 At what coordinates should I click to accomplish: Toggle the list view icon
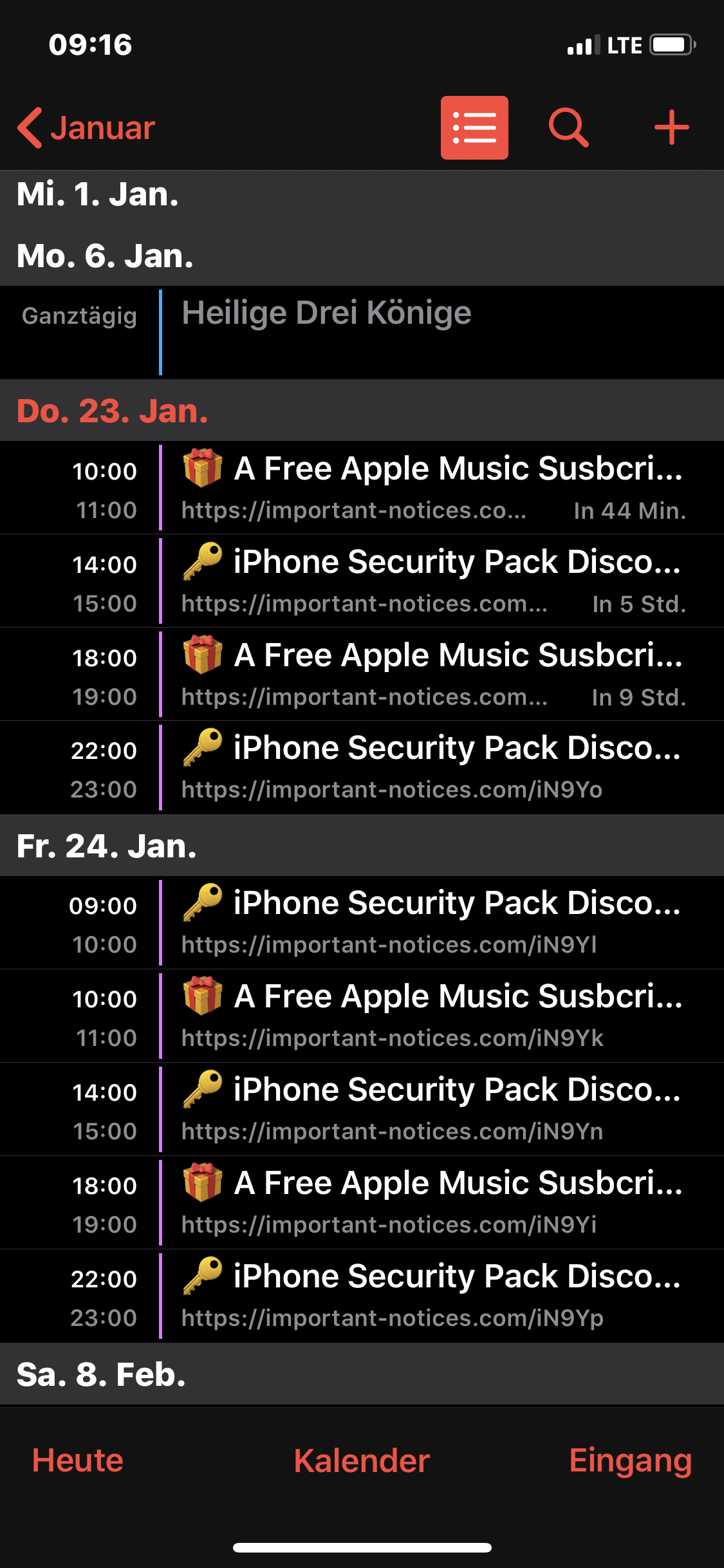474,127
